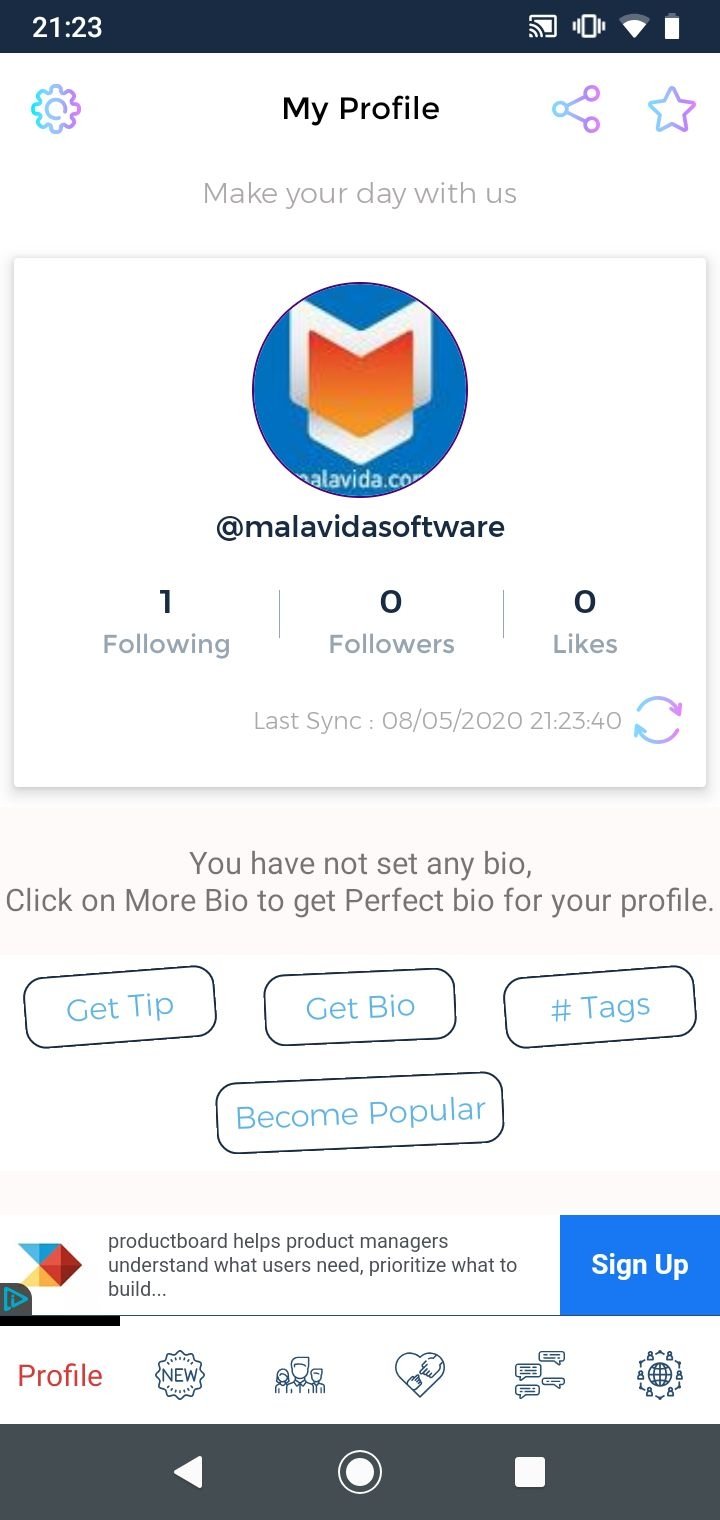The width and height of the screenshot is (720, 1520).
Task: Share the profile using the share icon
Action: tap(576, 109)
